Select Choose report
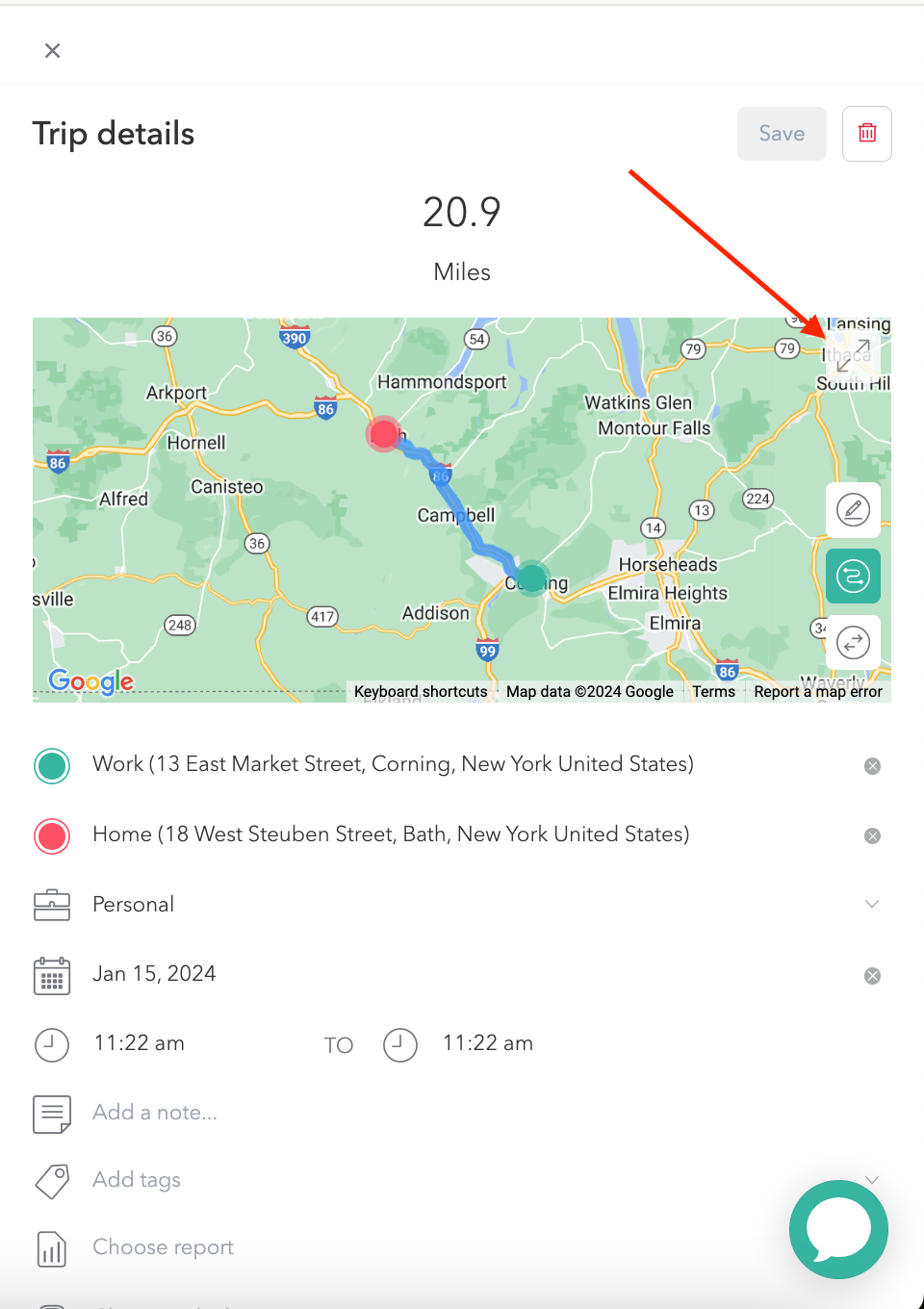The width and height of the screenshot is (924, 1309). 163,1247
